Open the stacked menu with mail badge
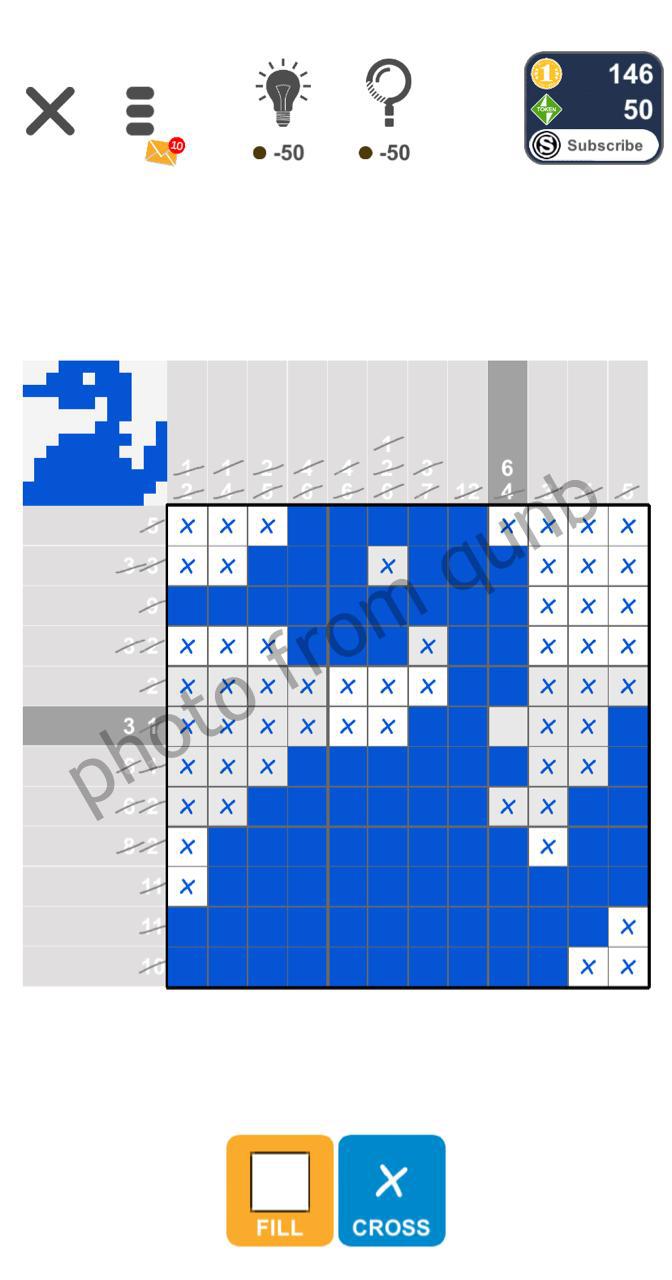This screenshot has height=1280, width=672. coord(142,112)
